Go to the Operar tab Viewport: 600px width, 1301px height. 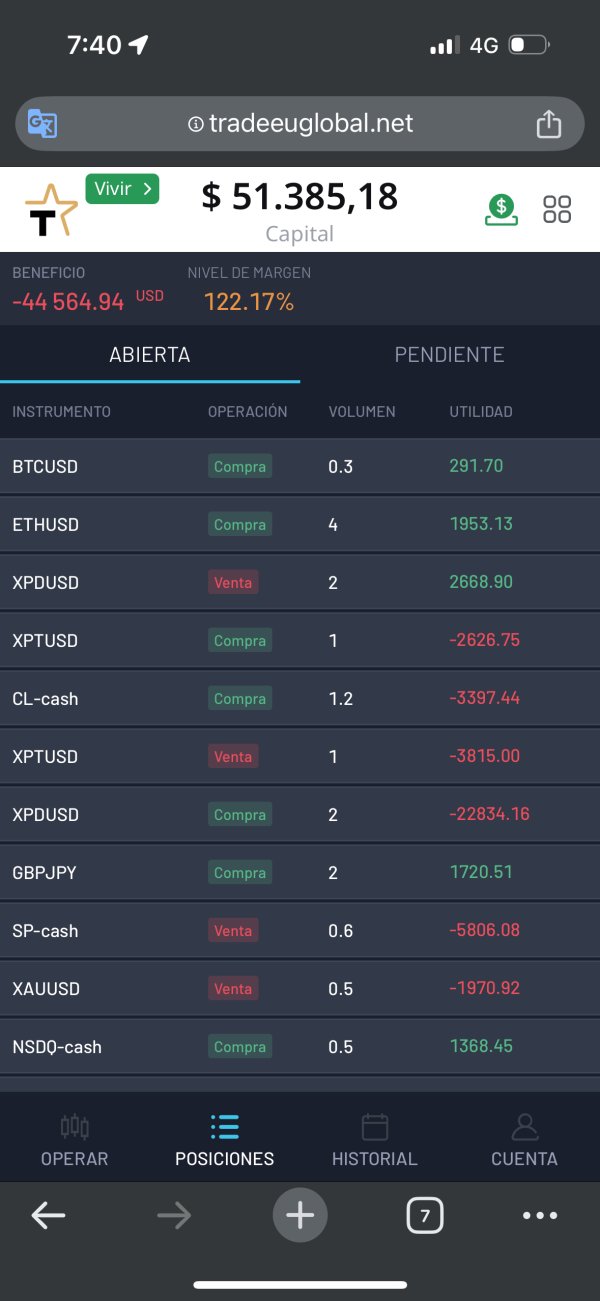point(75,1140)
